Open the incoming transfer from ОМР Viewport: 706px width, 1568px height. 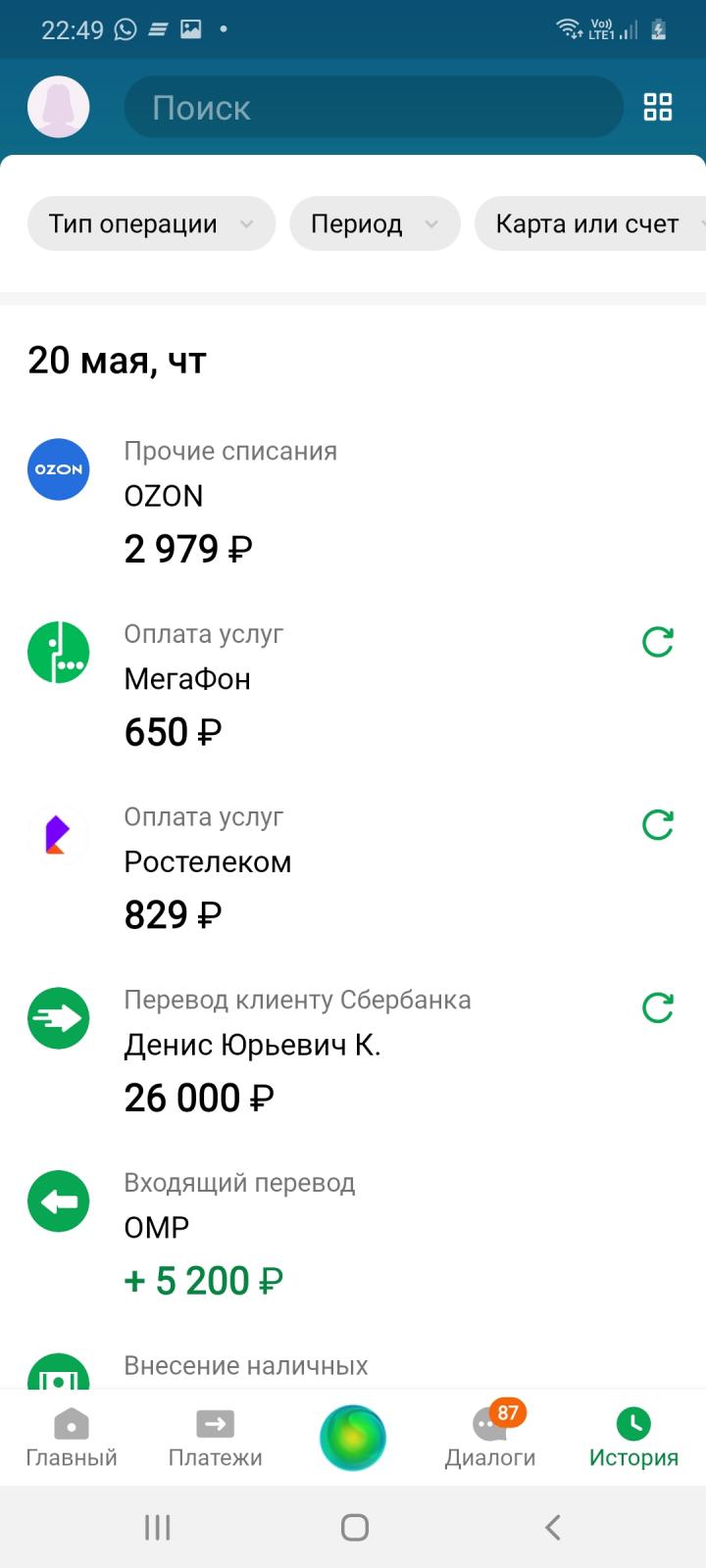click(x=353, y=1233)
